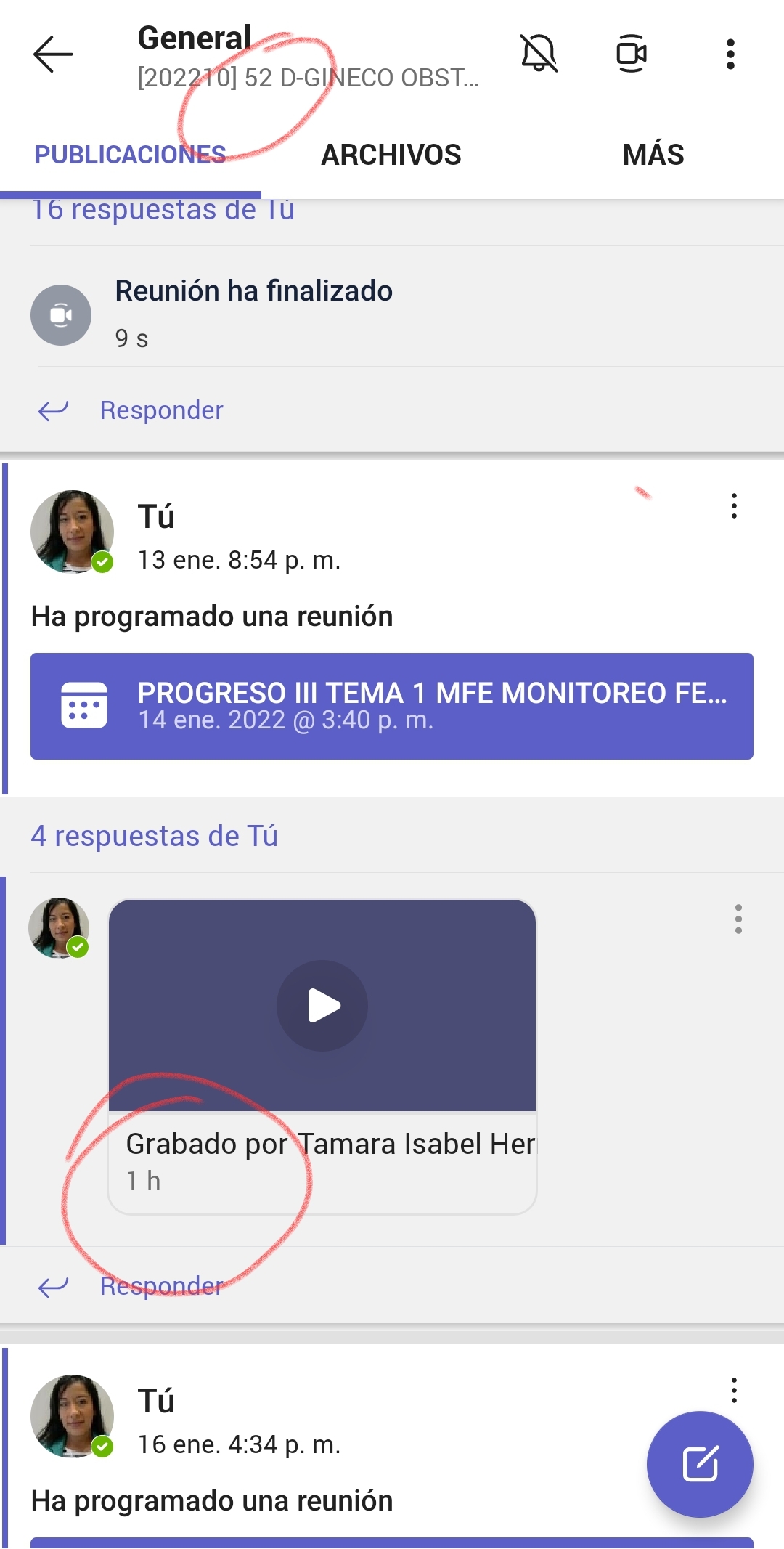View the 4 respuestas de Tú
This screenshot has height=1549, width=784.
154,836
